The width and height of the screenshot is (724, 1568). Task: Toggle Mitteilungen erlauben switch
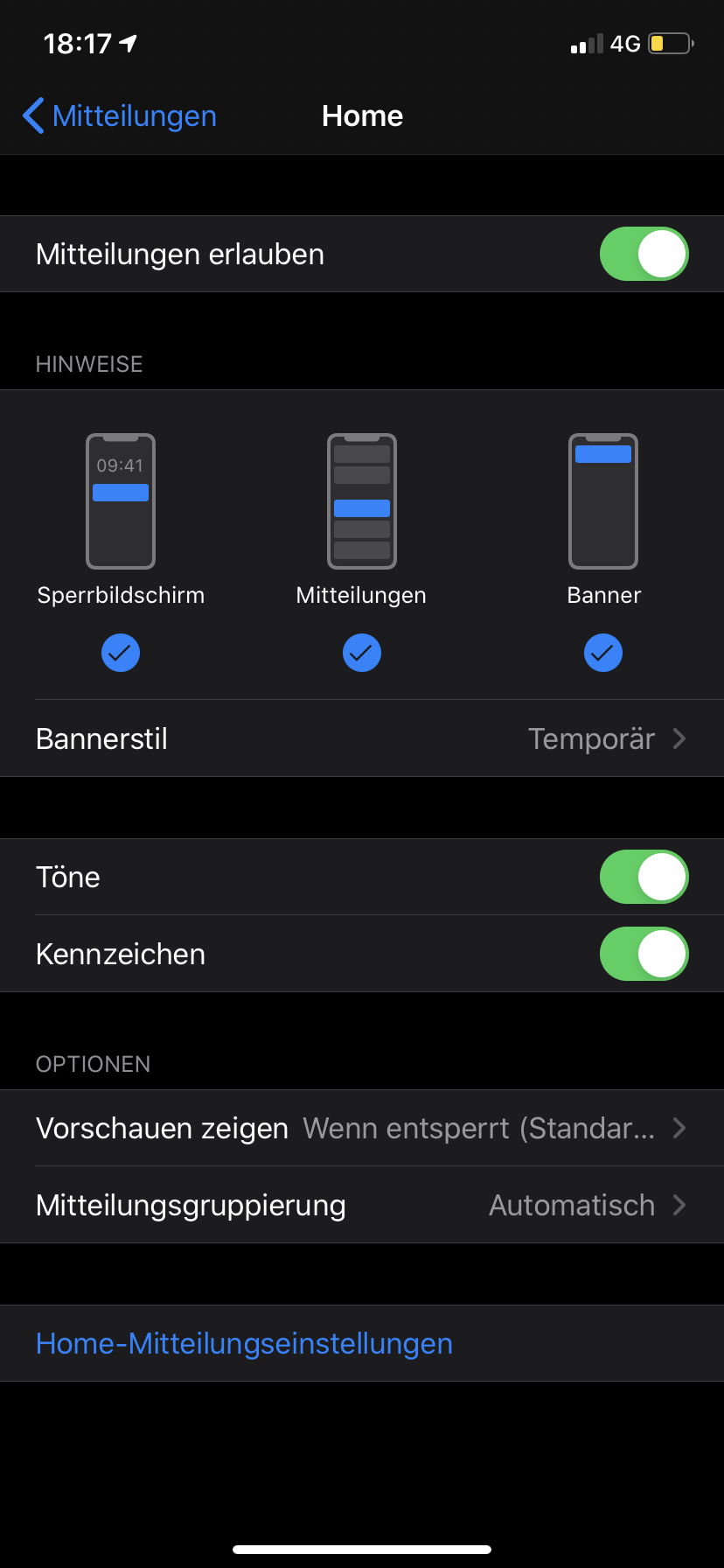pyautogui.click(x=644, y=255)
